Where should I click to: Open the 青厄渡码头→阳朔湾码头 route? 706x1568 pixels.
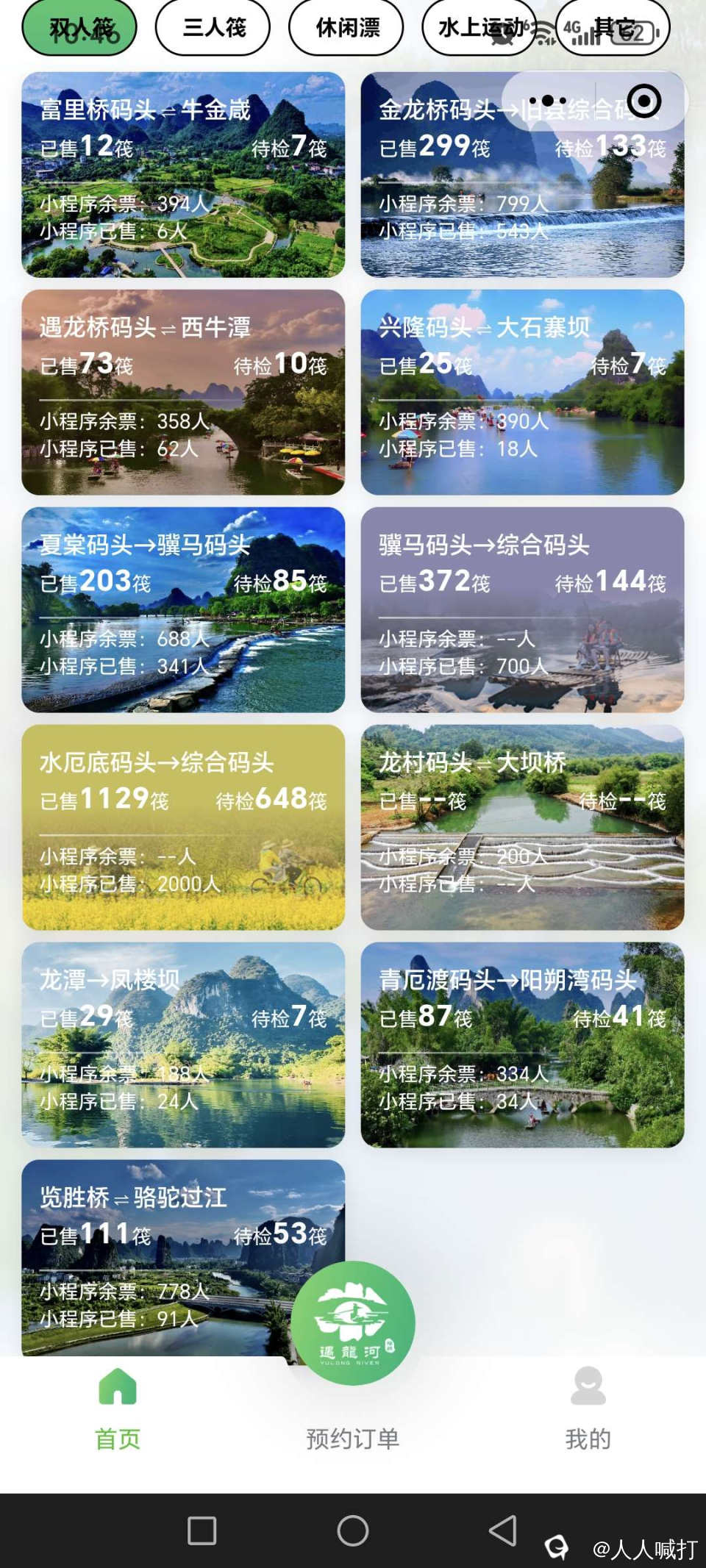pos(522,1045)
